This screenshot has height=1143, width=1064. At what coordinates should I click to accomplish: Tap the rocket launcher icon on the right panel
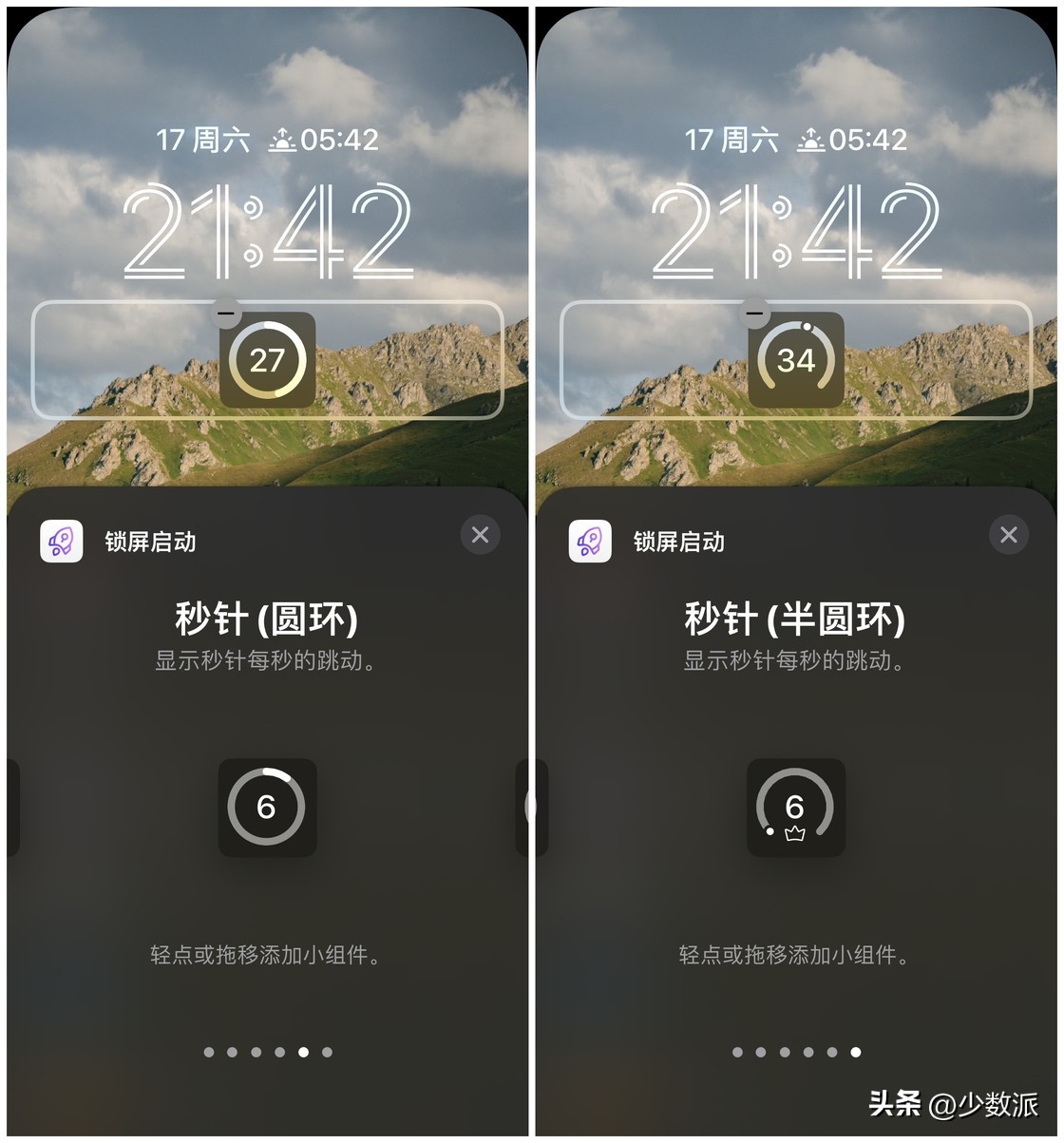(590, 542)
